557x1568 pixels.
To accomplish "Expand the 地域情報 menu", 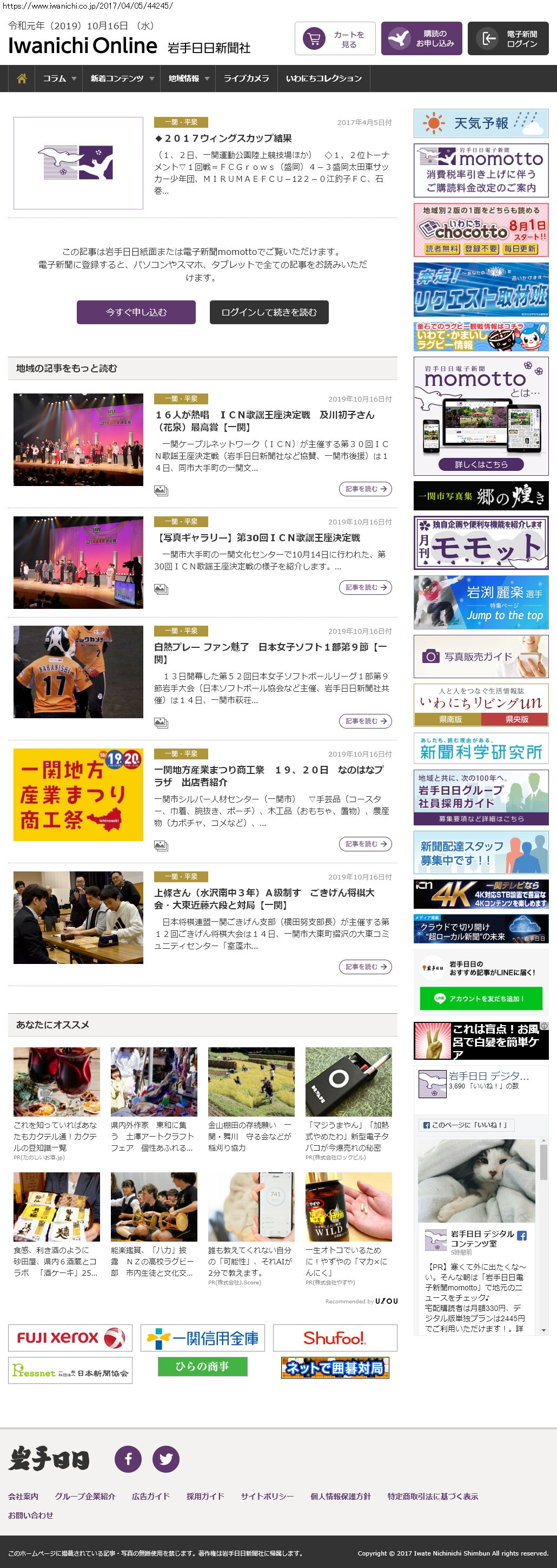I will coord(188,78).
